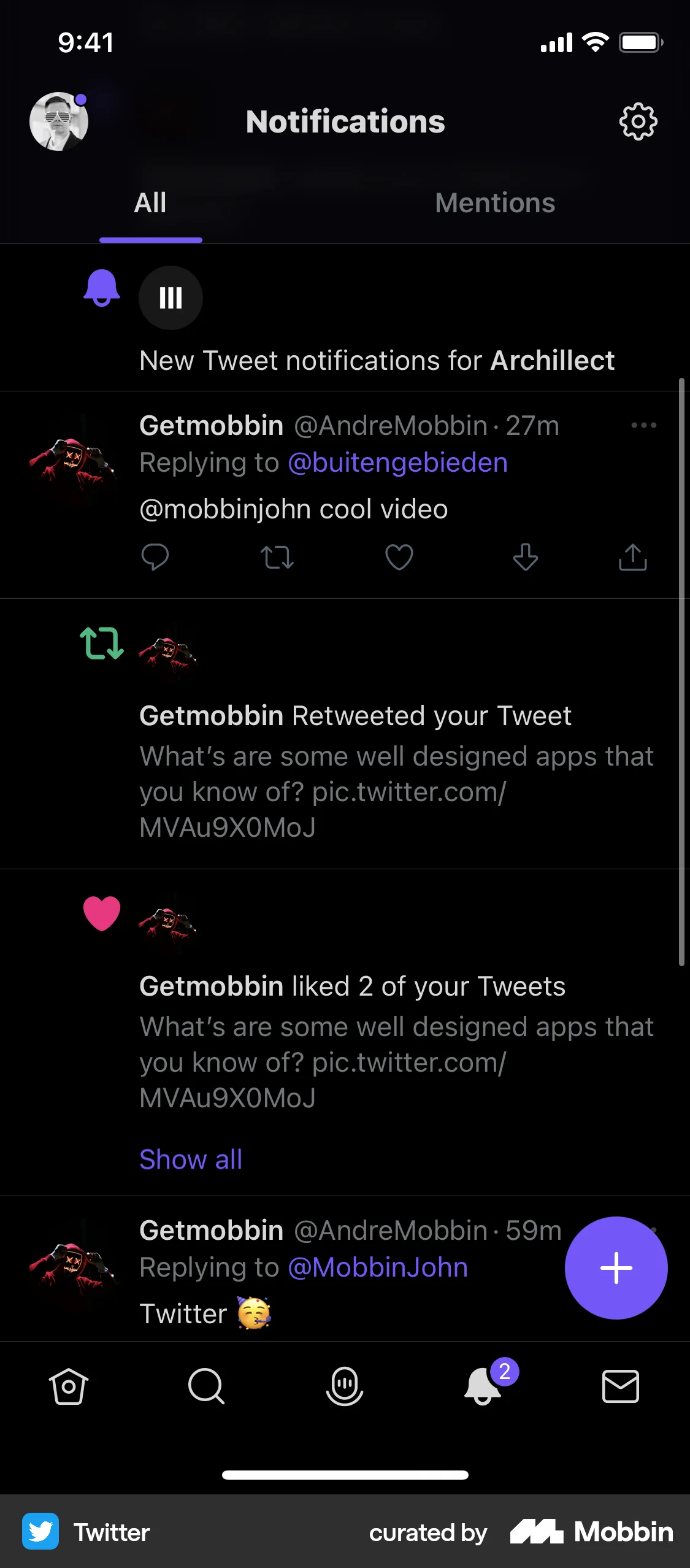Image resolution: width=690 pixels, height=1568 pixels.
Task: Stay on the All notifications tab
Action: [x=150, y=202]
